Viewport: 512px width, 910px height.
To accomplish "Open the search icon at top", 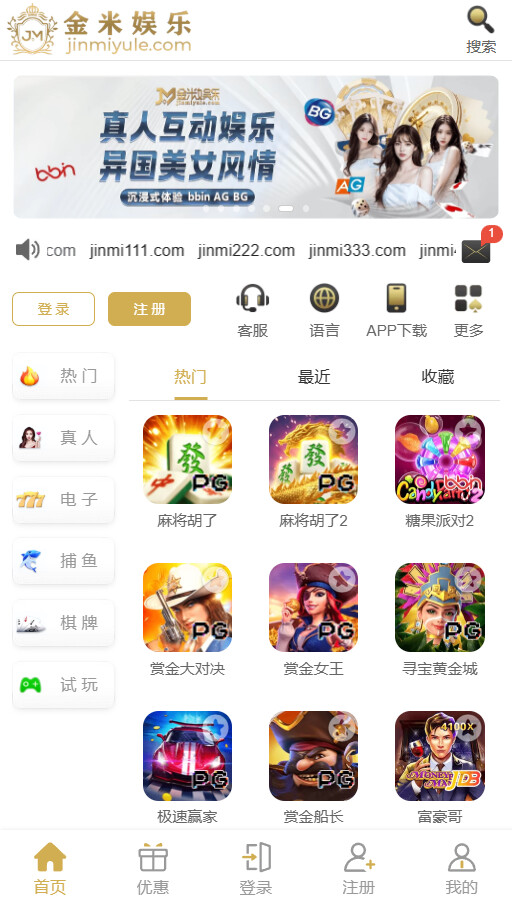I will pos(481,29).
